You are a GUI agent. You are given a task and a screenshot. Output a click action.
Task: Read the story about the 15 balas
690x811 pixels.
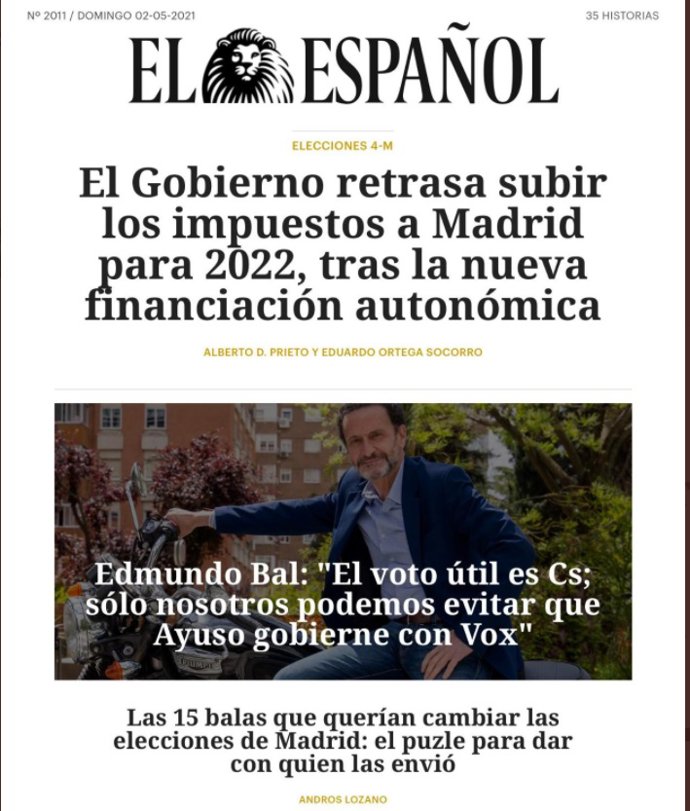[x=343, y=741]
